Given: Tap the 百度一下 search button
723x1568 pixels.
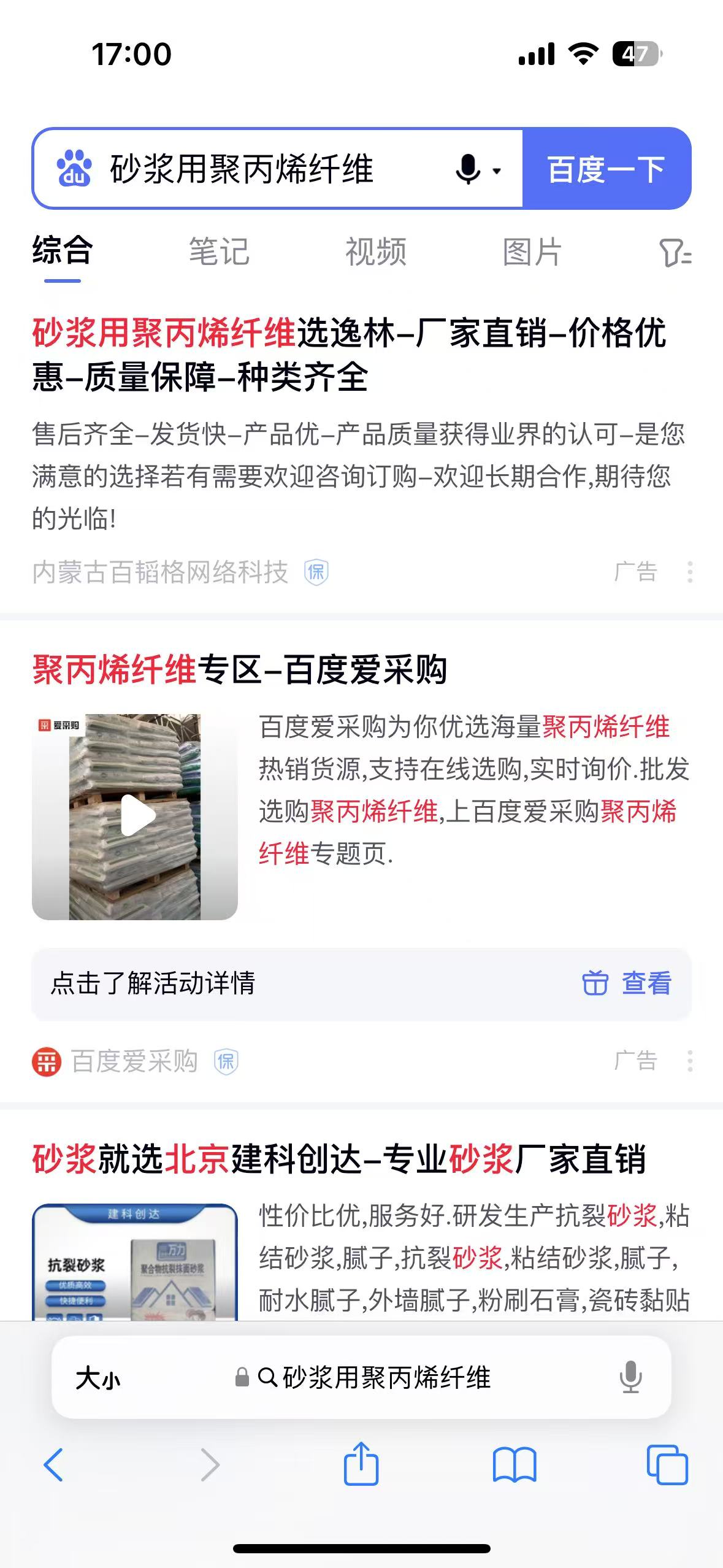Looking at the screenshot, I should [x=606, y=169].
